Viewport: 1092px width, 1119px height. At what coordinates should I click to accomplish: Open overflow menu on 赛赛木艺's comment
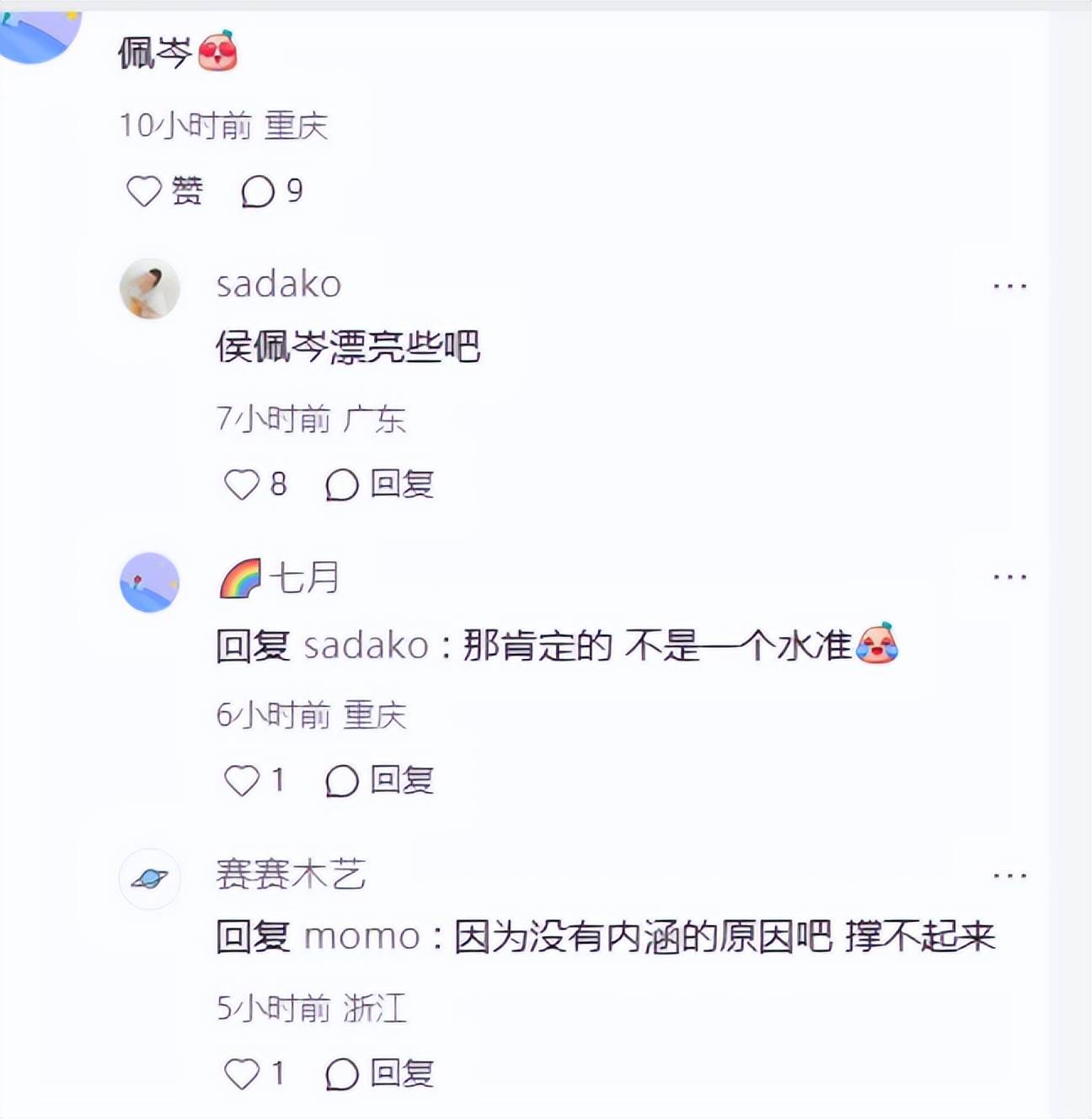(1009, 875)
